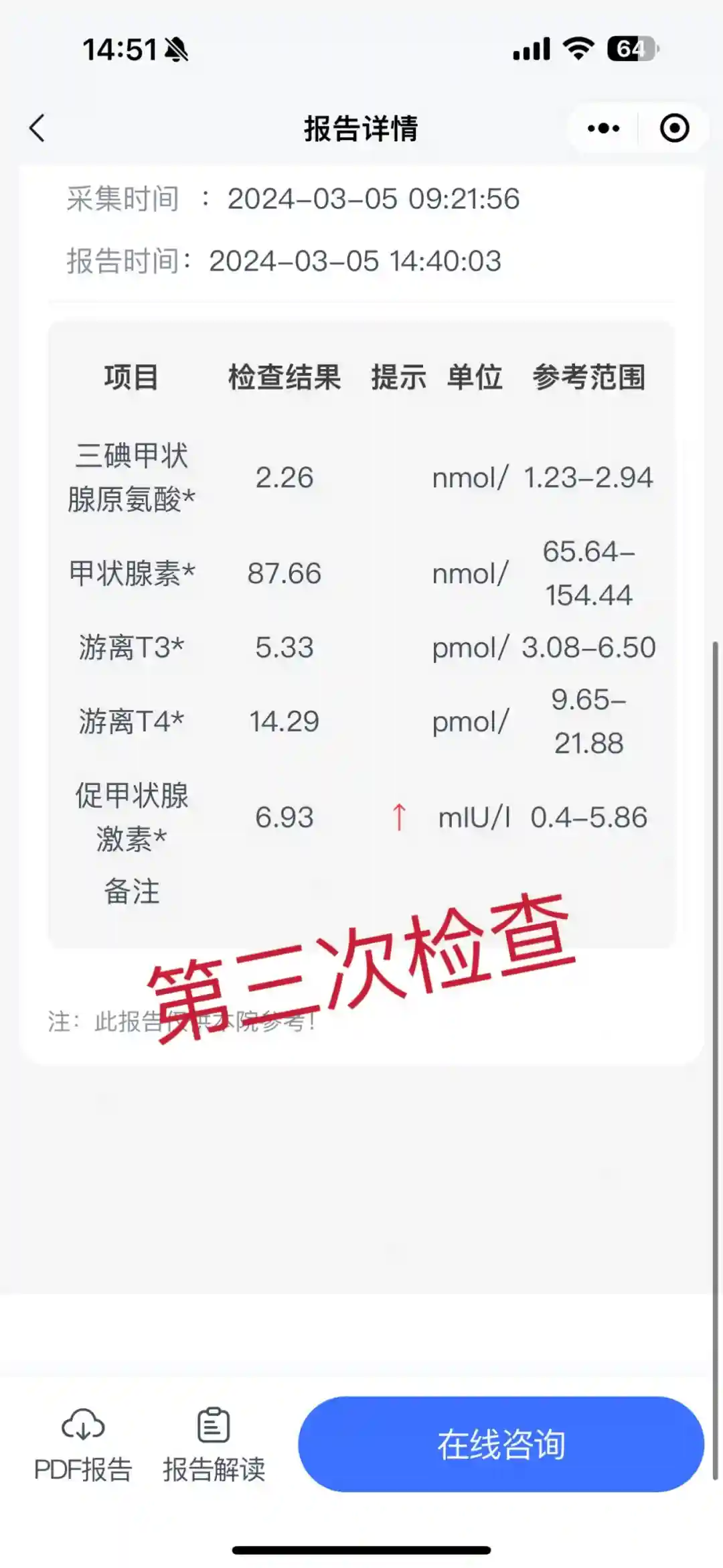Download the PDF报告
This screenshot has height=1568, width=723.
pos(83,1443)
